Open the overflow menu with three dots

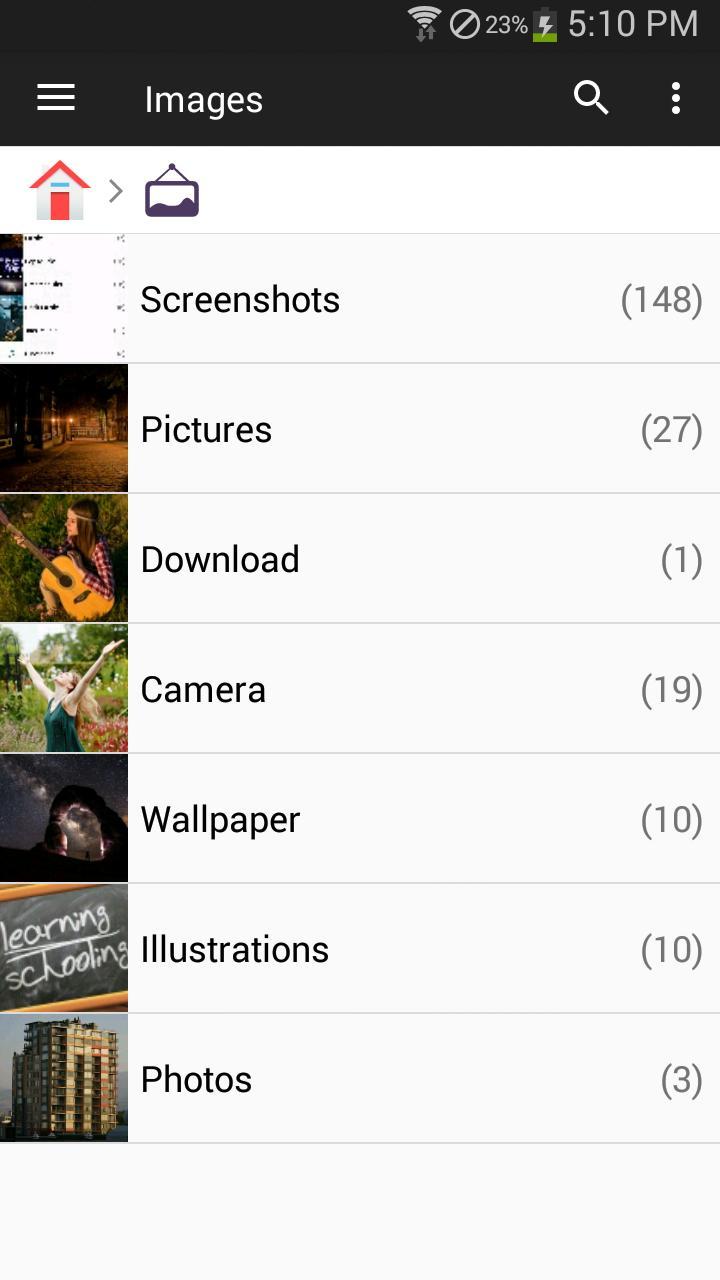(675, 98)
